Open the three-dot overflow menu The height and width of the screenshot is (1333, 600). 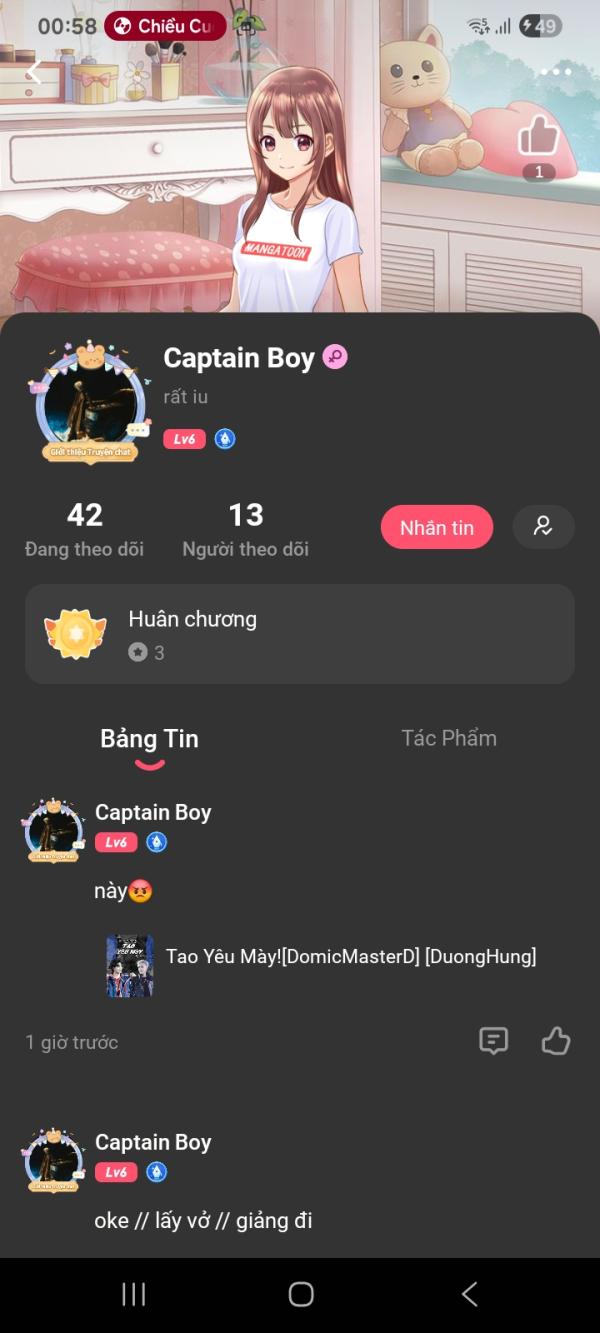click(556, 72)
